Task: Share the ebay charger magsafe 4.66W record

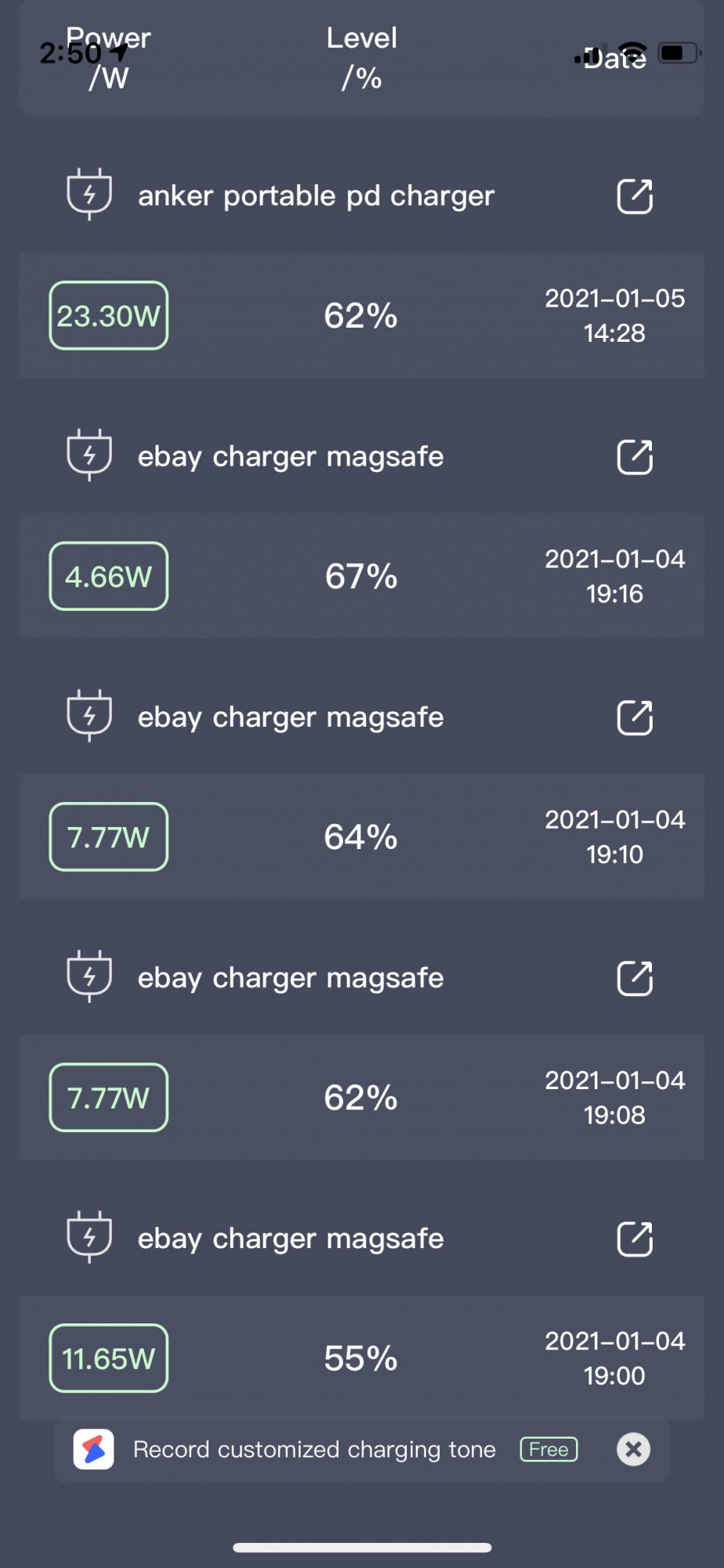Action: [x=635, y=457]
